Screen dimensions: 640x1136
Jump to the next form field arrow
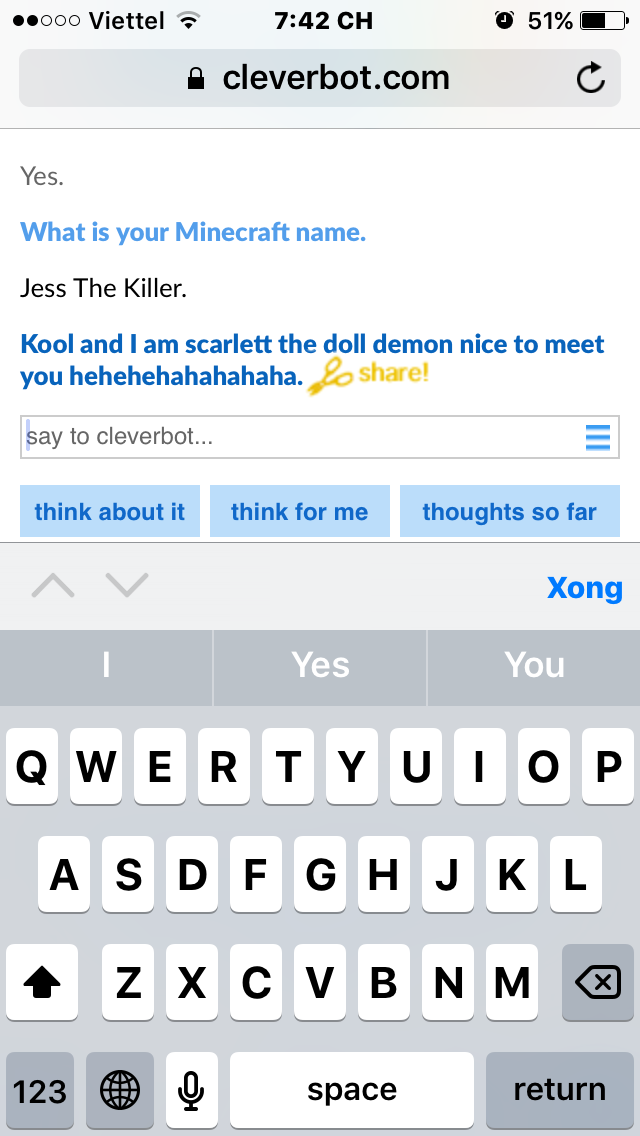pyautogui.click(x=127, y=585)
